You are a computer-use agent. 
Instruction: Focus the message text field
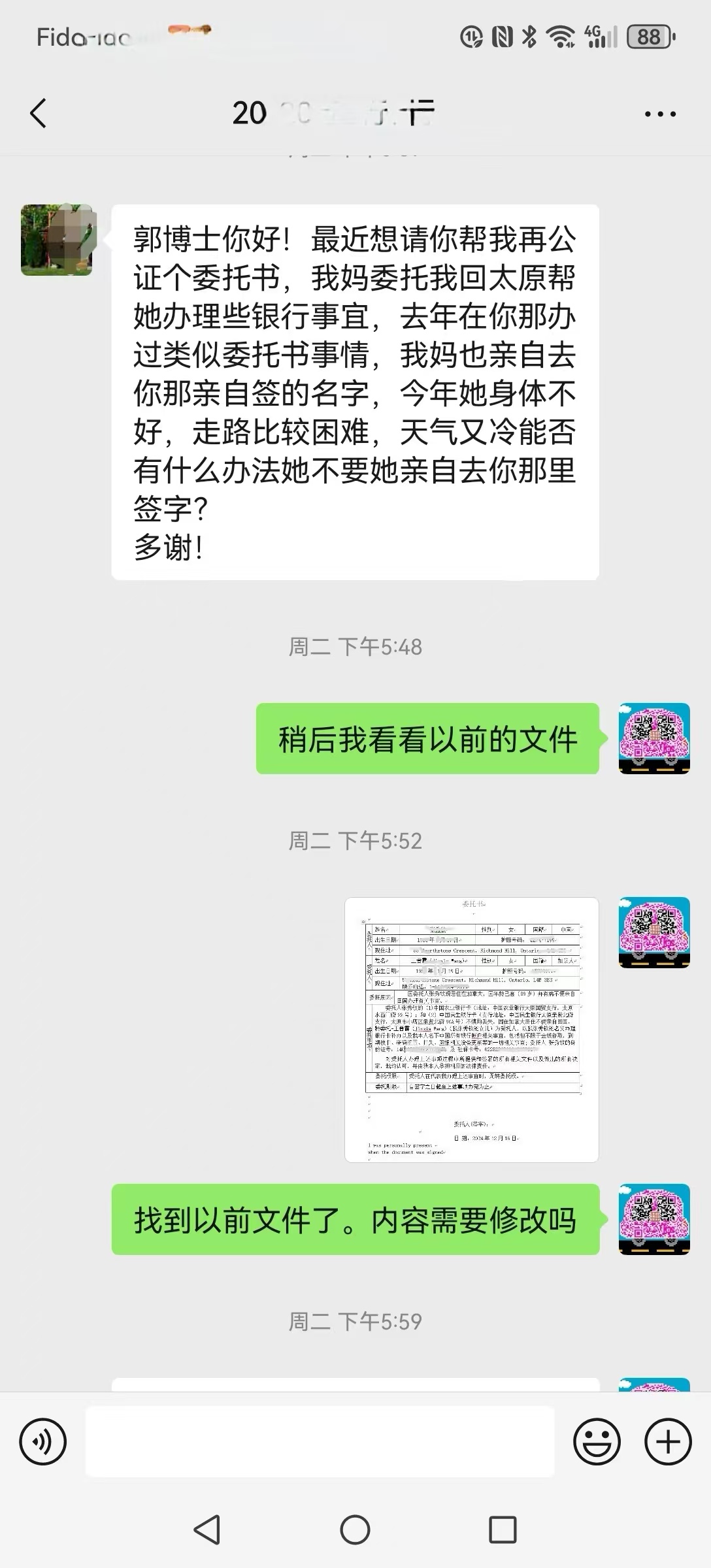320,1441
